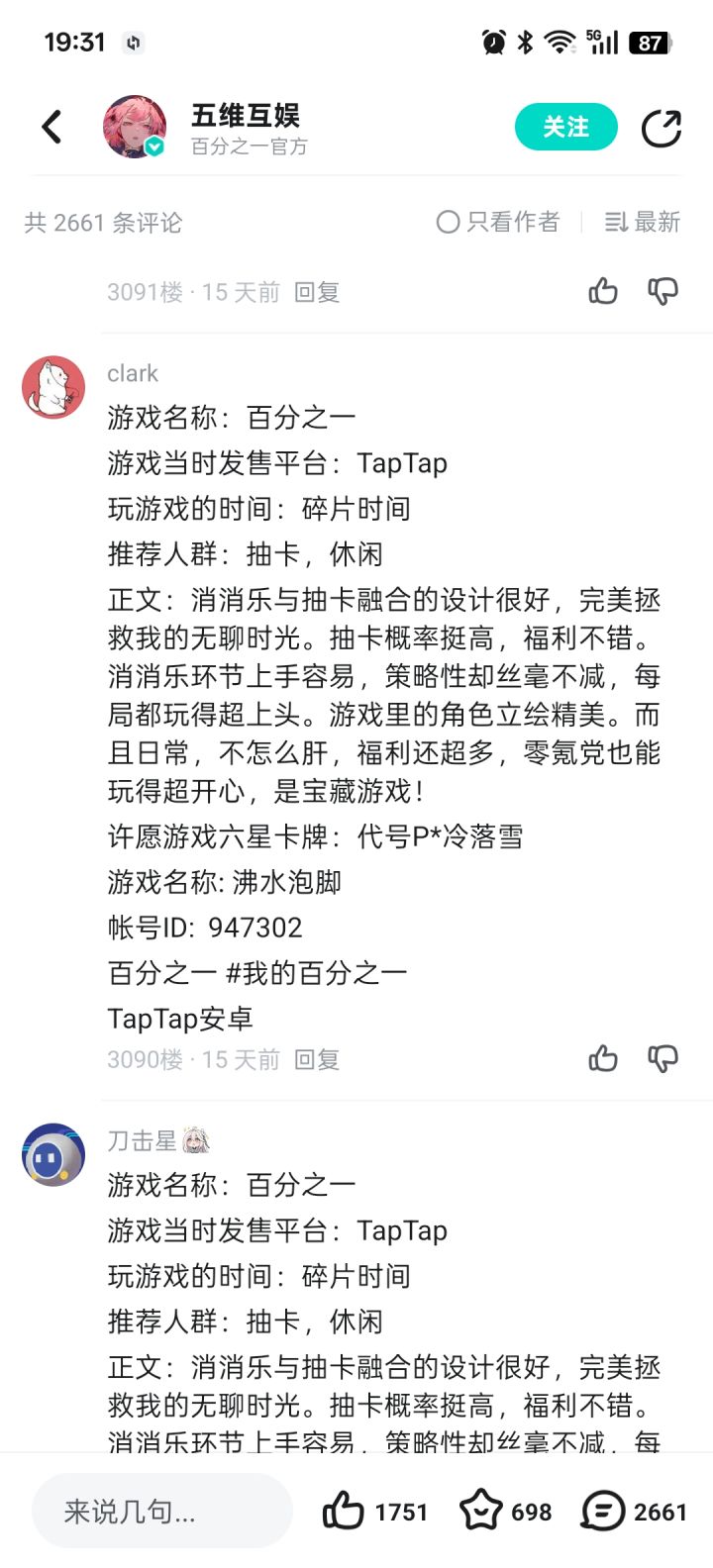Check the battery indicator showing 87
The height and width of the screenshot is (1568, 713).
coord(651,44)
